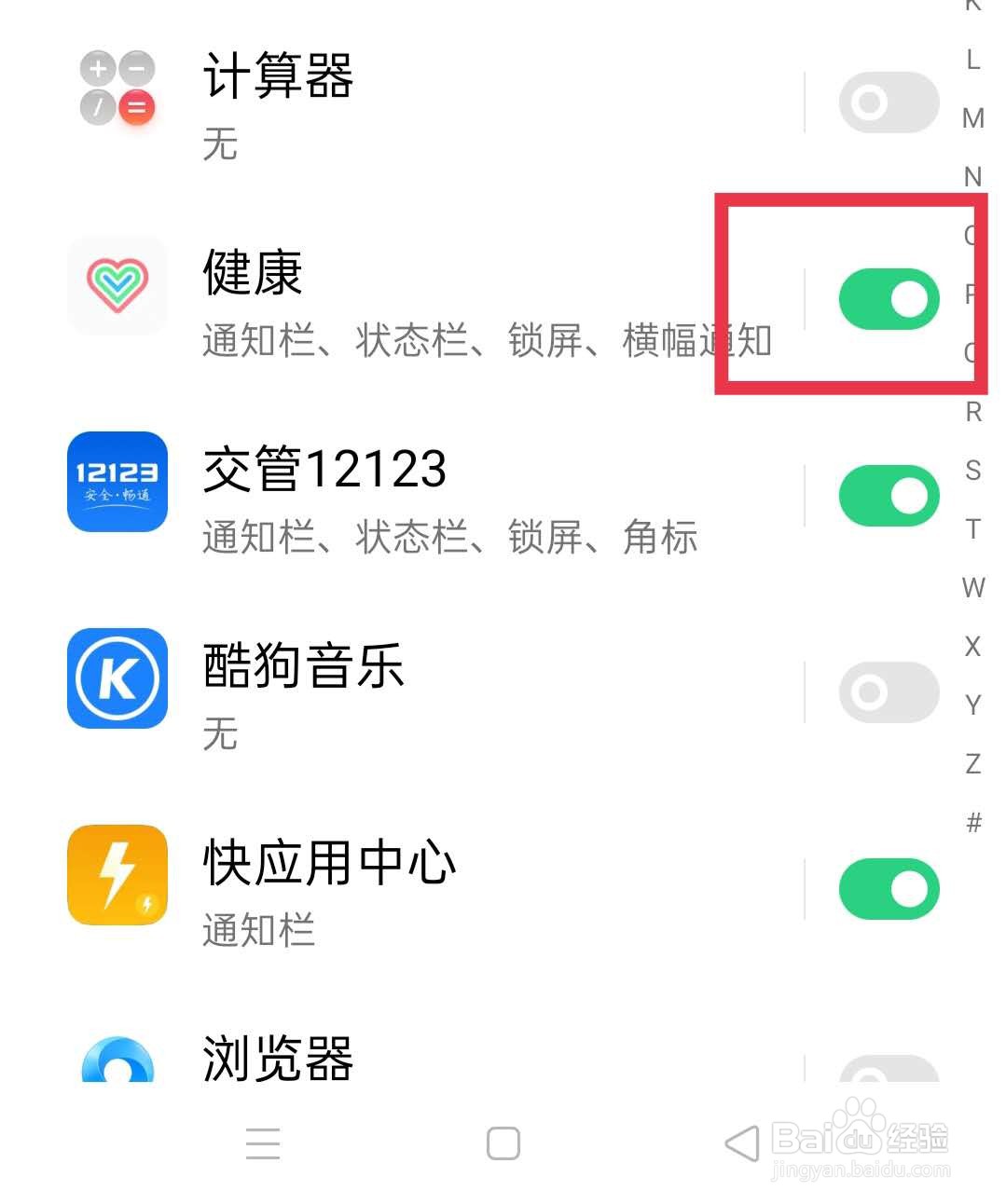Click letter Z in the side index
The image size is (1006, 1204).
972,762
